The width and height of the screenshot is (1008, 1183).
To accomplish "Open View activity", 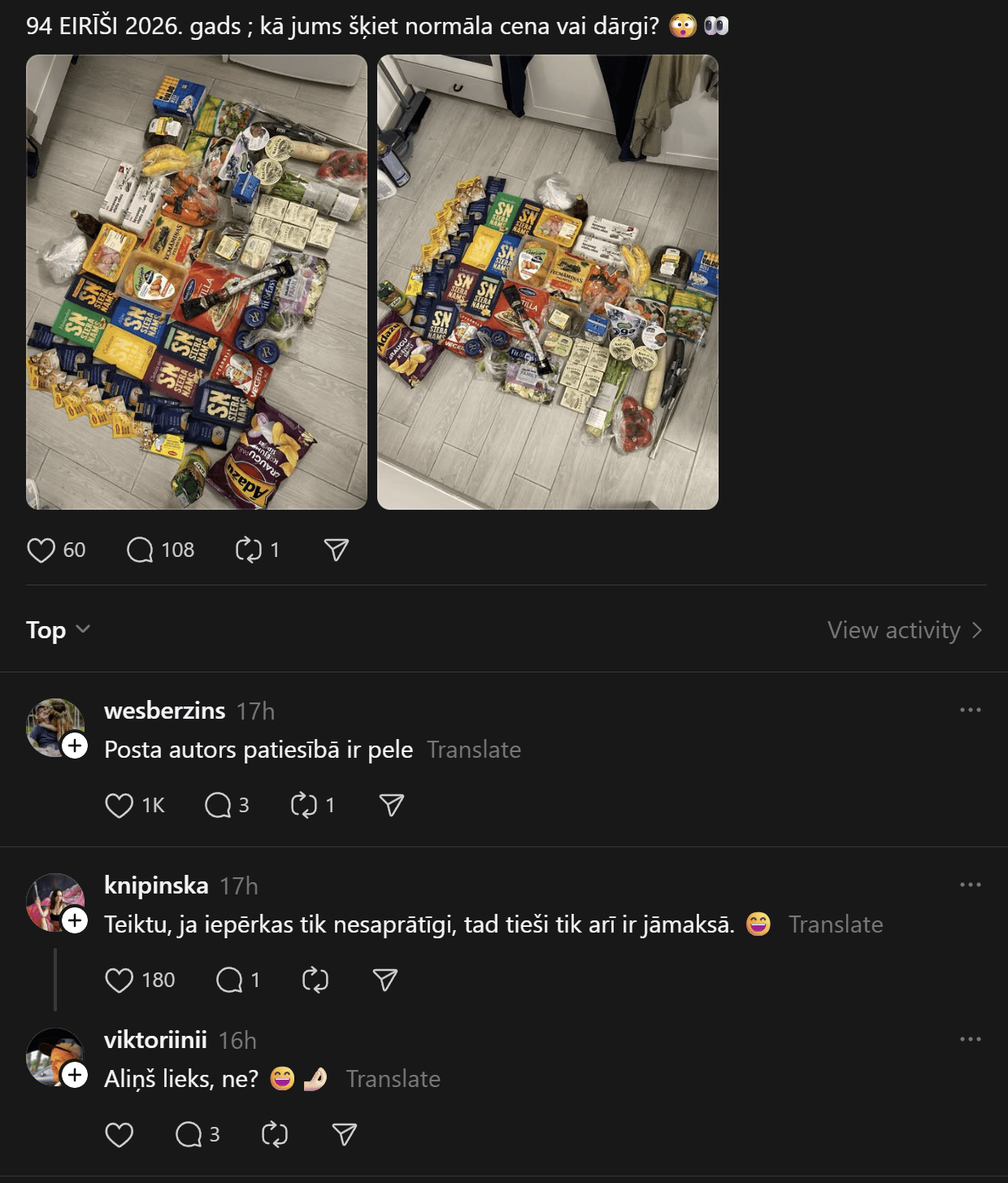I will point(904,630).
